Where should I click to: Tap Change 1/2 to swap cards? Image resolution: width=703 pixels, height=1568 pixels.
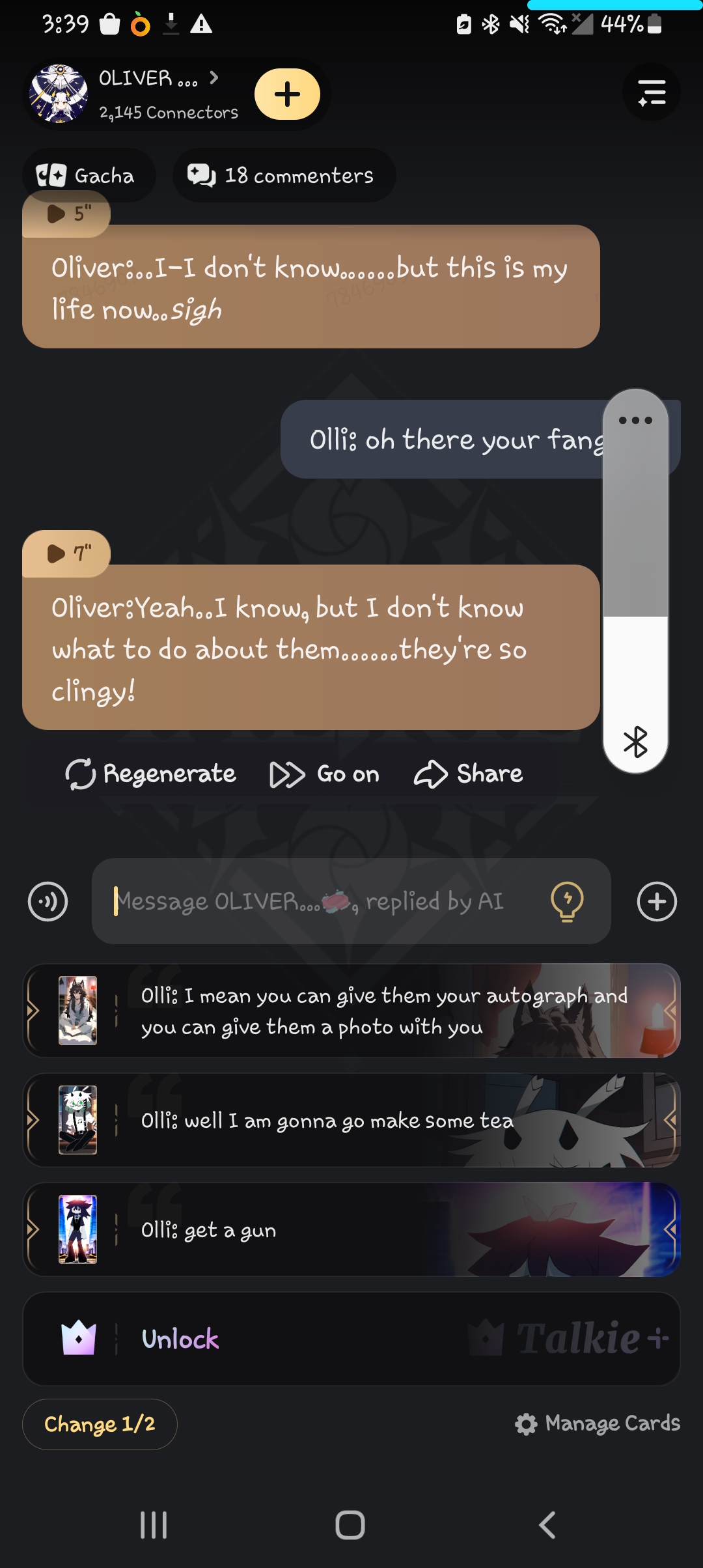point(100,1424)
